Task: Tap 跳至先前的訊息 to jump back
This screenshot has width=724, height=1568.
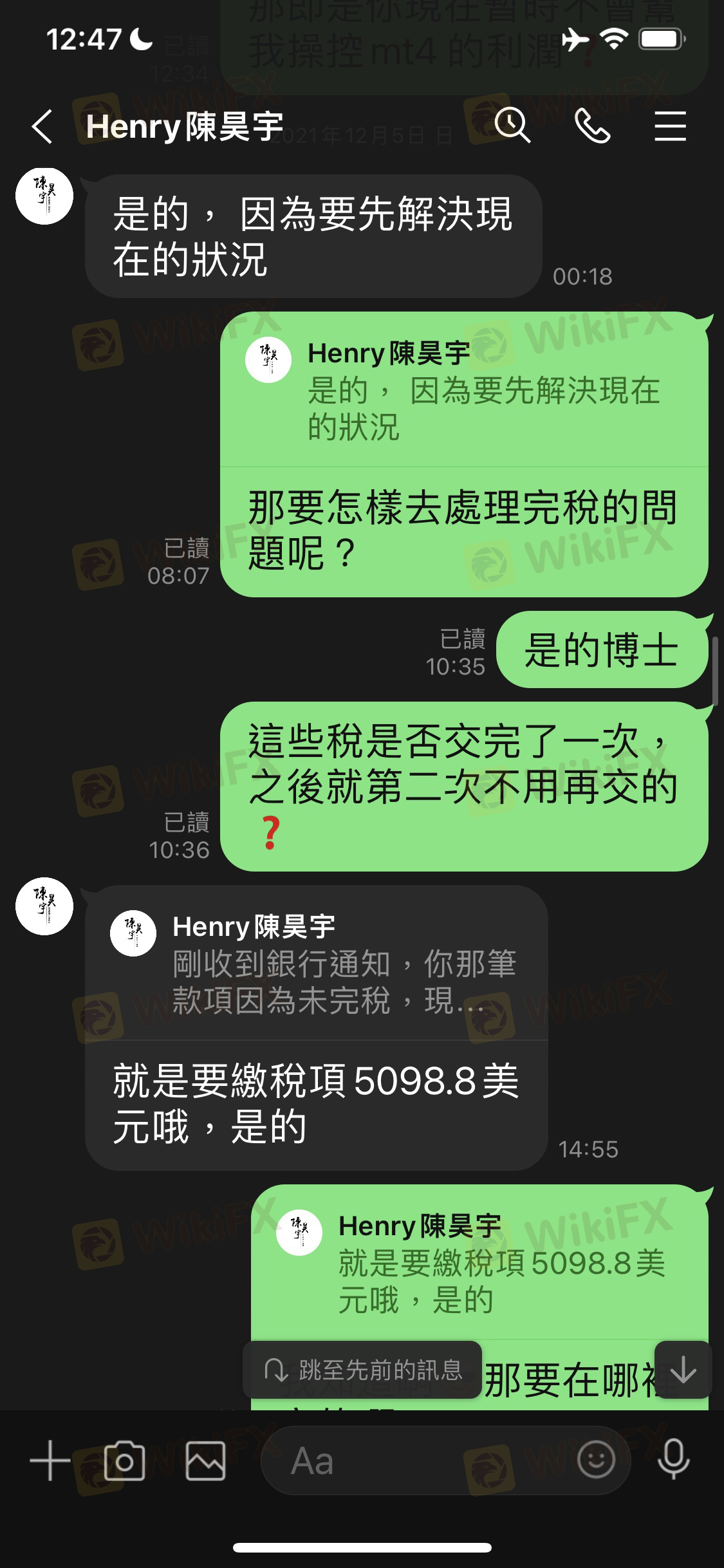Action: pyautogui.click(x=363, y=1370)
